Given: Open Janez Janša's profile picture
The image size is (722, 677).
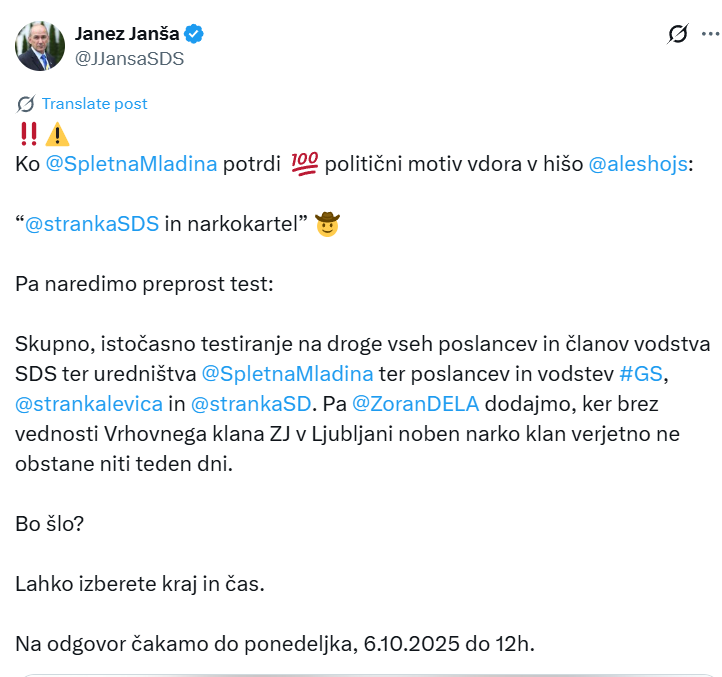Looking at the screenshot, I should coord(40,46).
